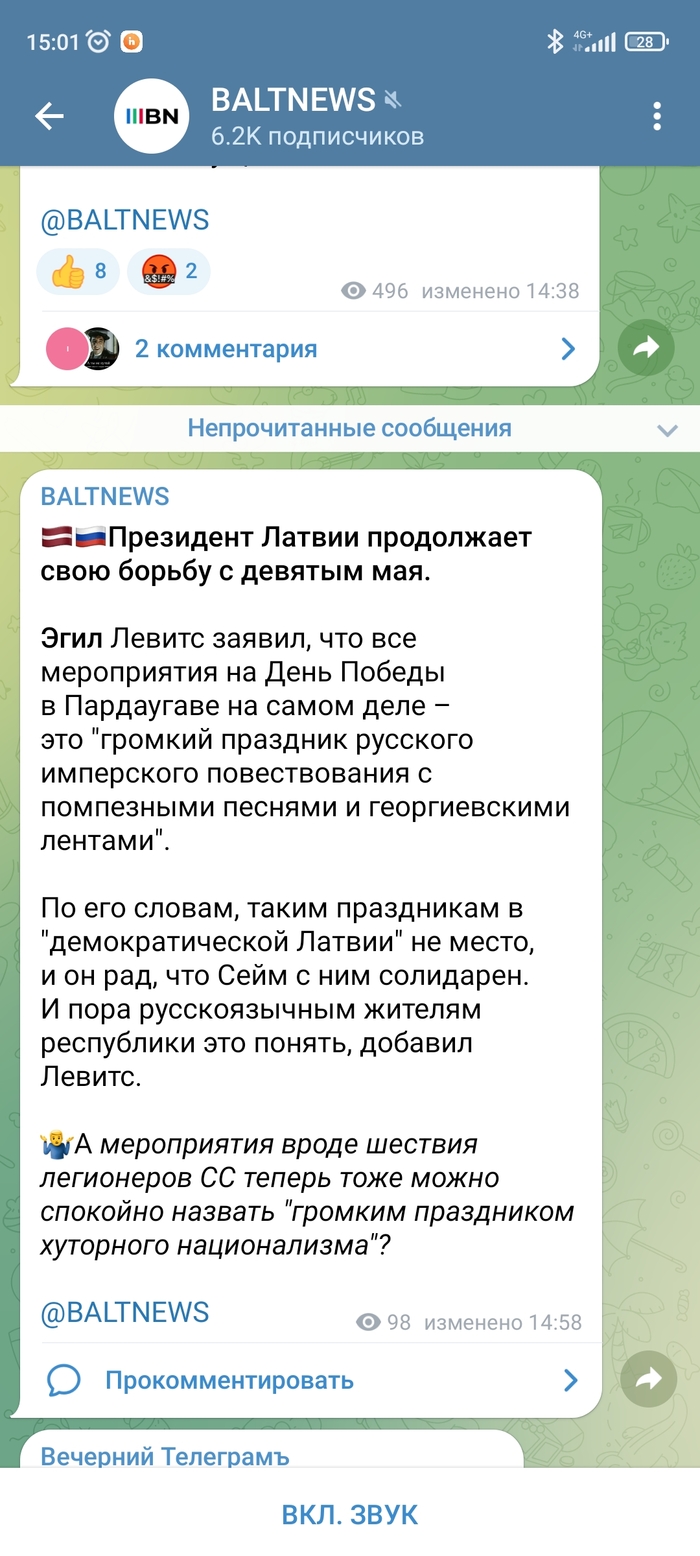
Task: Open BALTNEWS channel profile header
Action: pyautogui.click(x=300, y=117)
